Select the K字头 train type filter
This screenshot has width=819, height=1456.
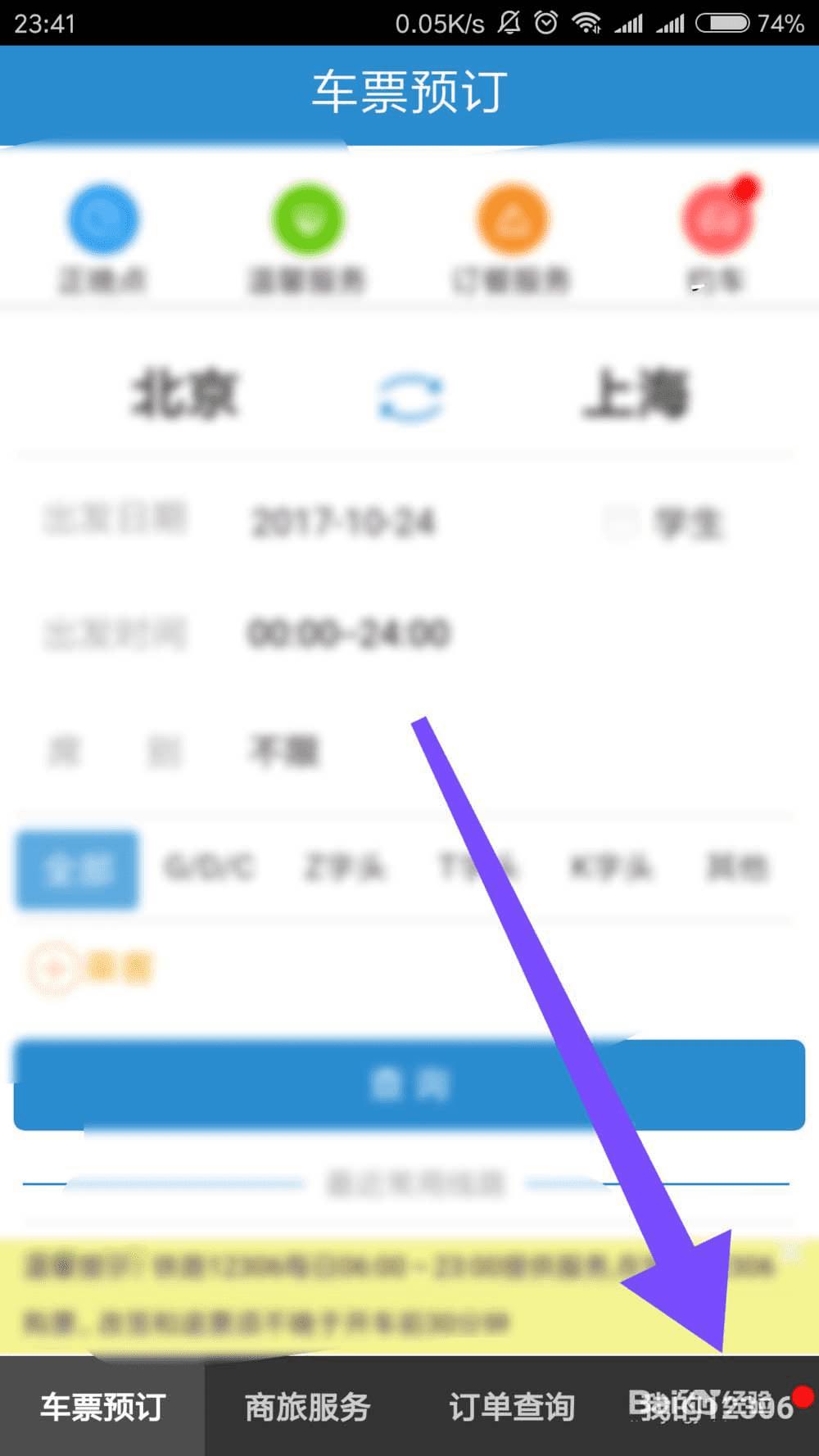(x=611, y=868)
